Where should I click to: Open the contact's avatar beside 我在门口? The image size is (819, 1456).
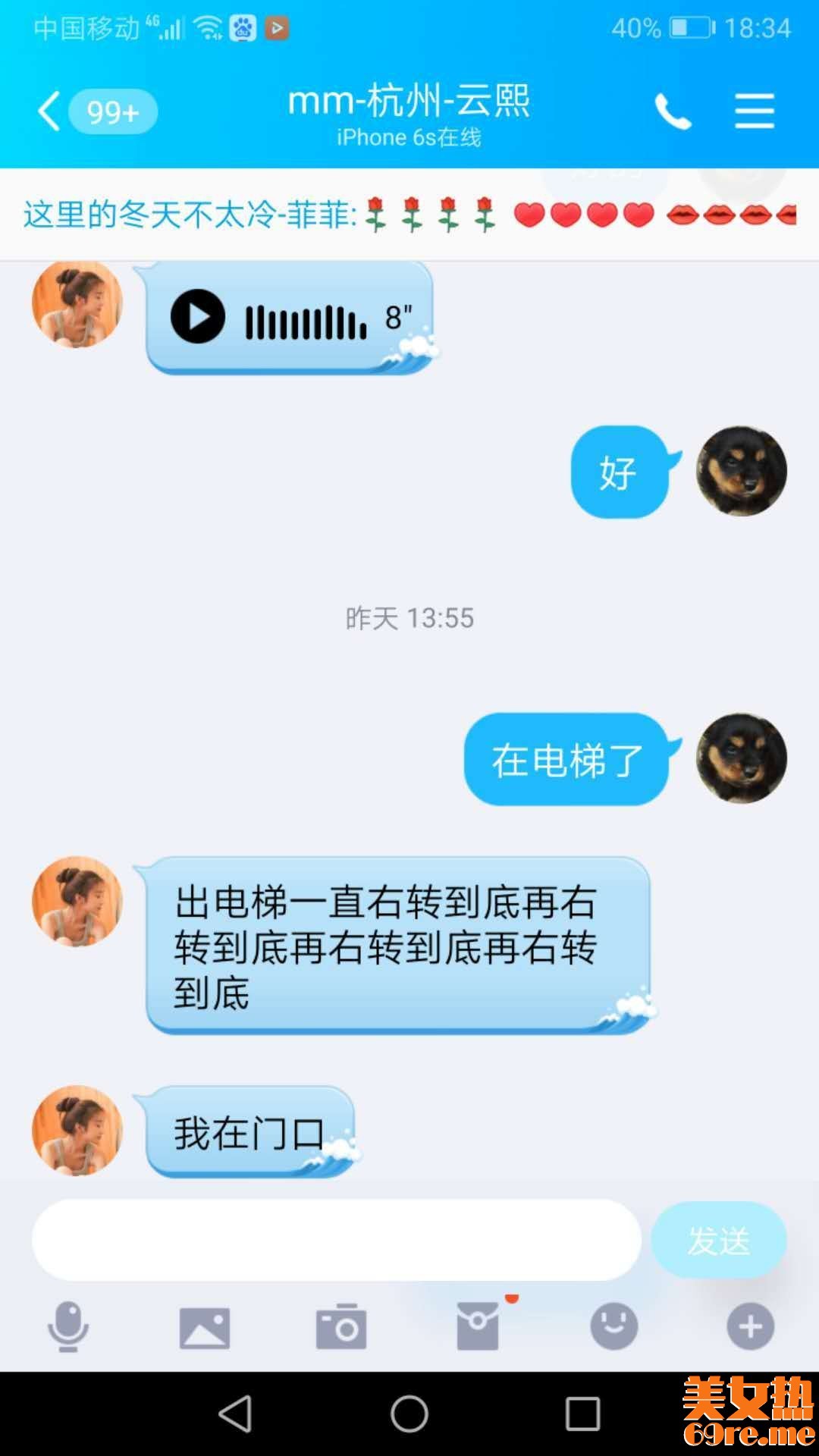77,1130
